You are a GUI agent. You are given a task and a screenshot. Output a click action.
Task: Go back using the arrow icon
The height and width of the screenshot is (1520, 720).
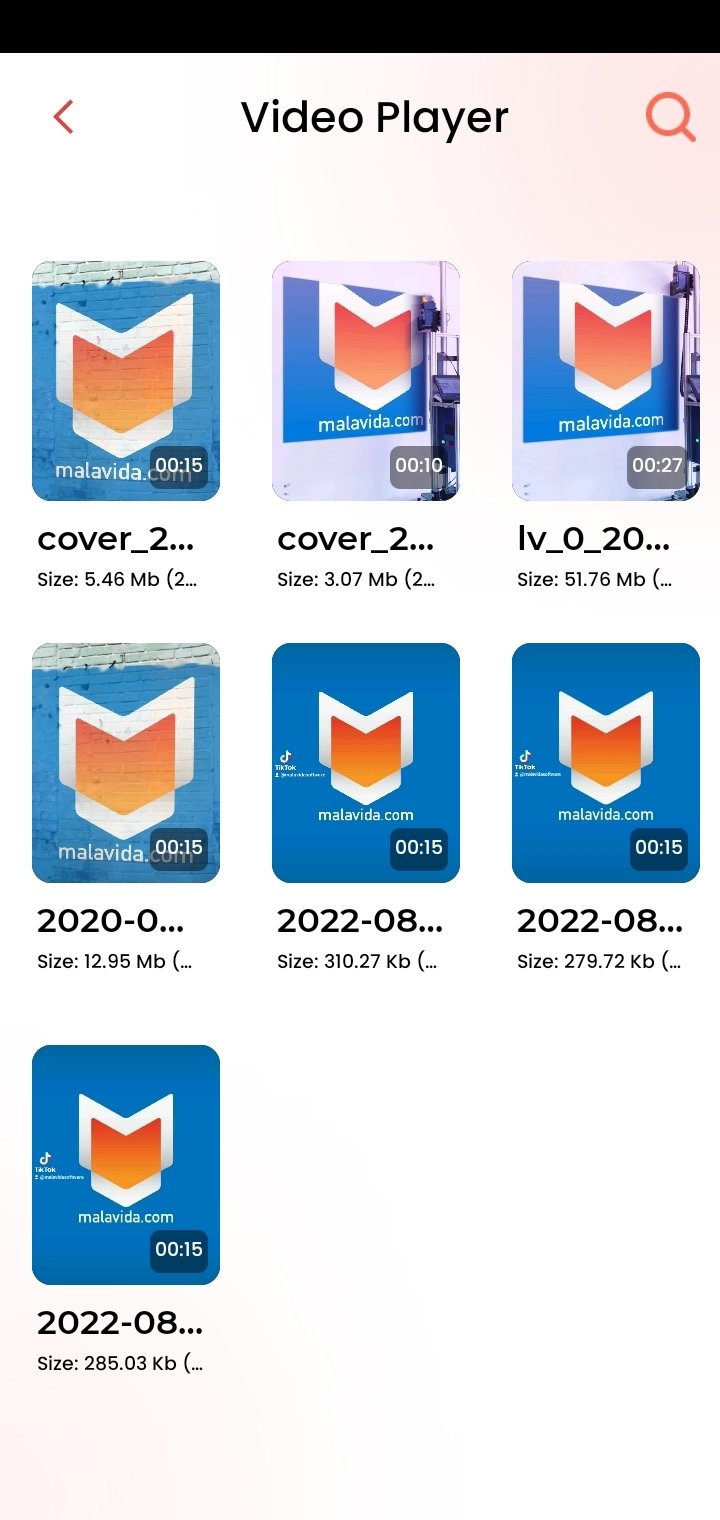pos(63,117)
